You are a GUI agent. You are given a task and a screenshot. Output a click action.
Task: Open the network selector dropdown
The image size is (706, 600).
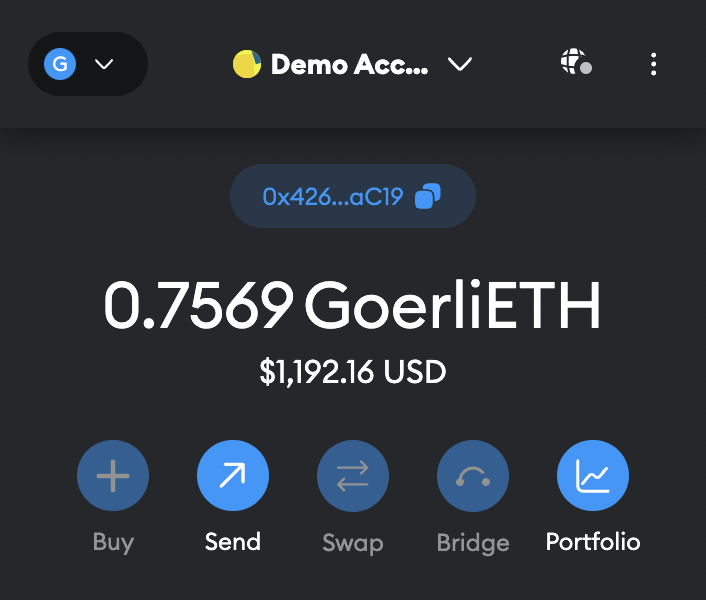coord(87,65)
